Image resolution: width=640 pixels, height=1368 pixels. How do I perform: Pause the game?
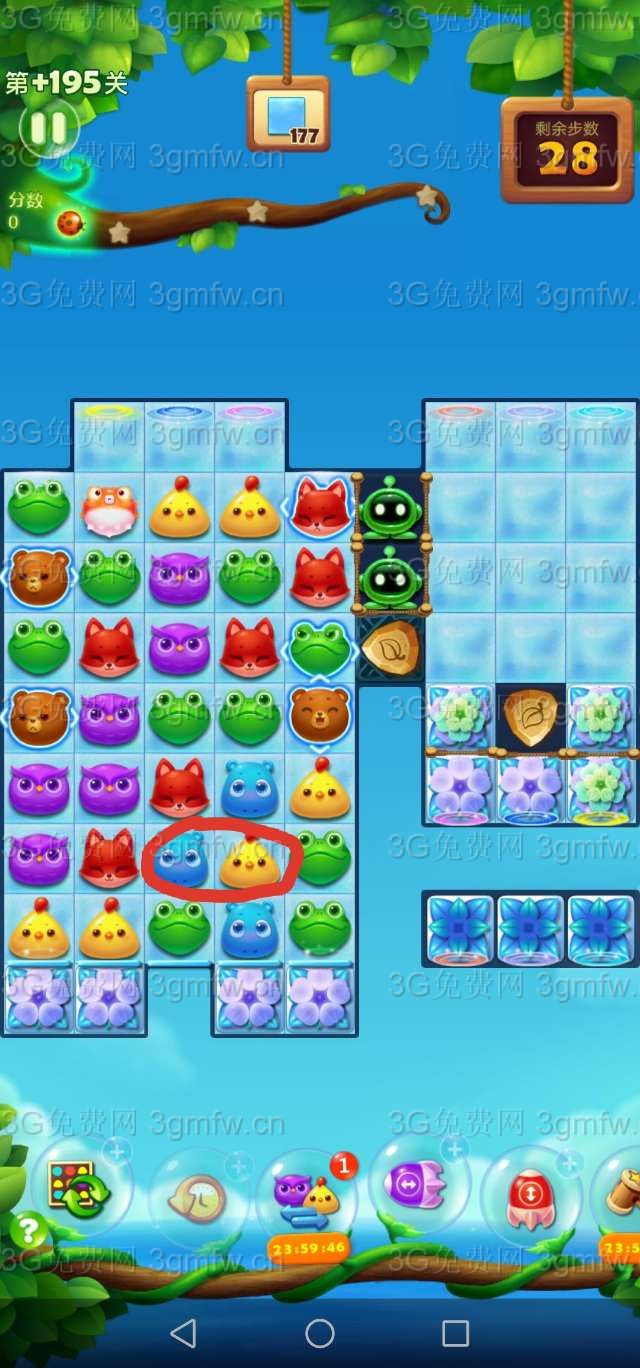click(47, 128)
